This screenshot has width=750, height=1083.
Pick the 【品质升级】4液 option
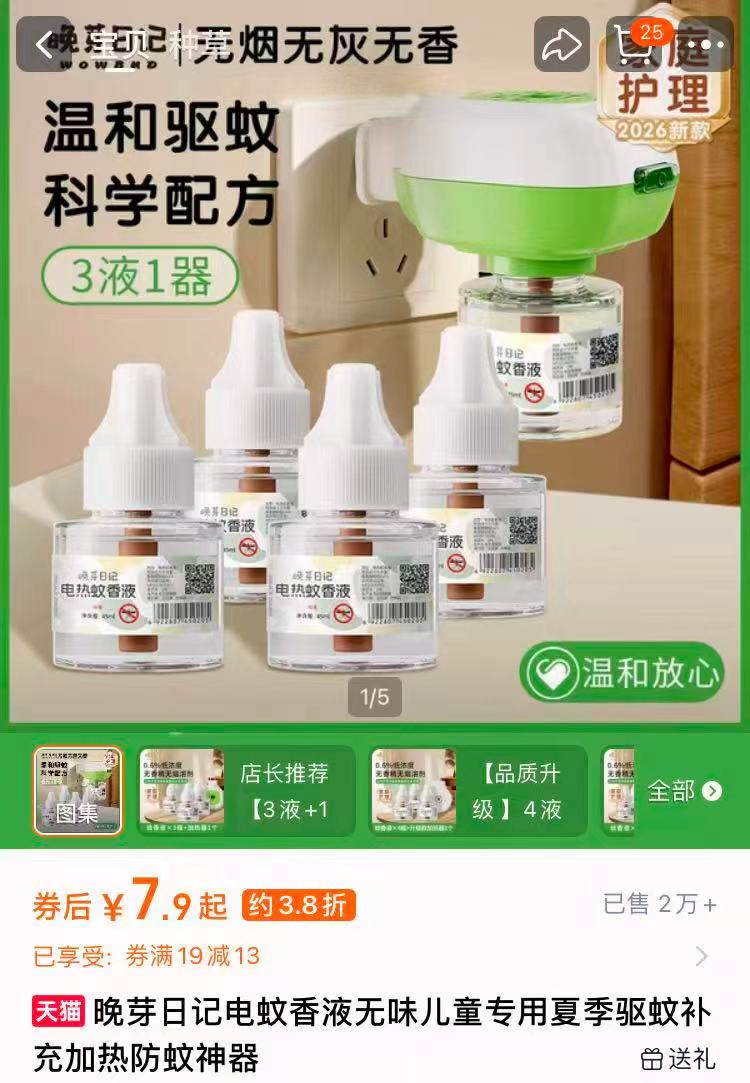pyautogui.click(x=478, y=791)
